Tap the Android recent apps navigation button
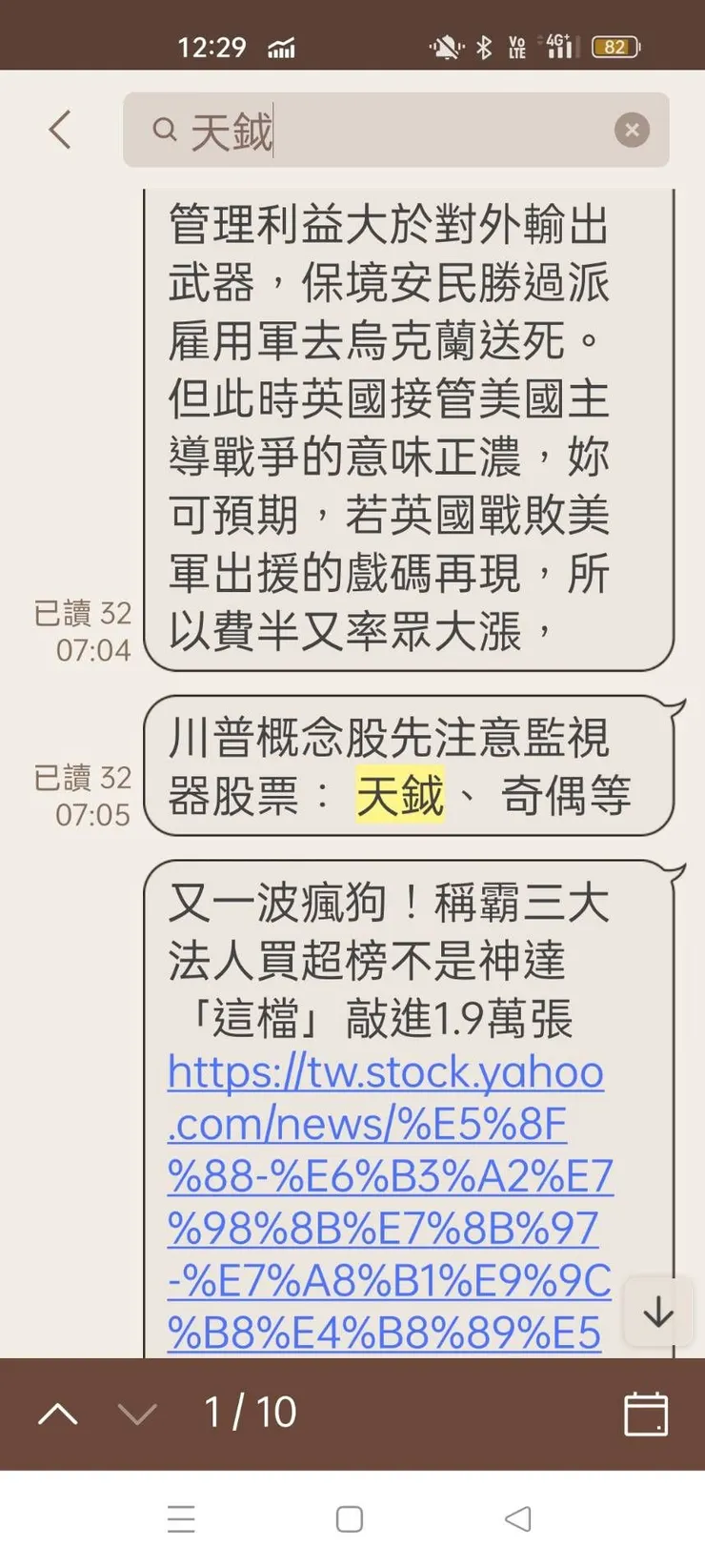The width and height of the screenshot is (705, 1568). point(181,1518)
